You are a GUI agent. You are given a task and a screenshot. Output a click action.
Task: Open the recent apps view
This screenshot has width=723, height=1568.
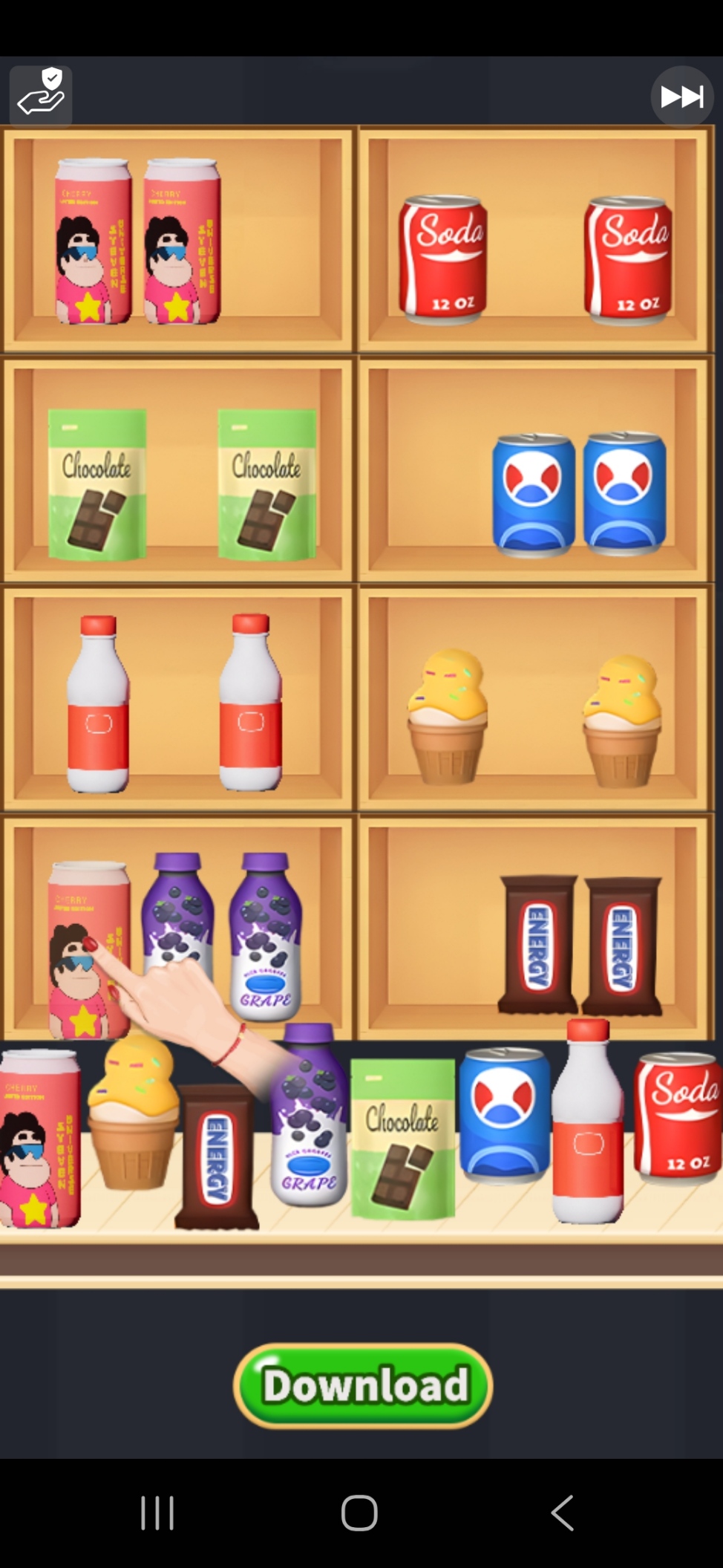[x=157, y=1512]
